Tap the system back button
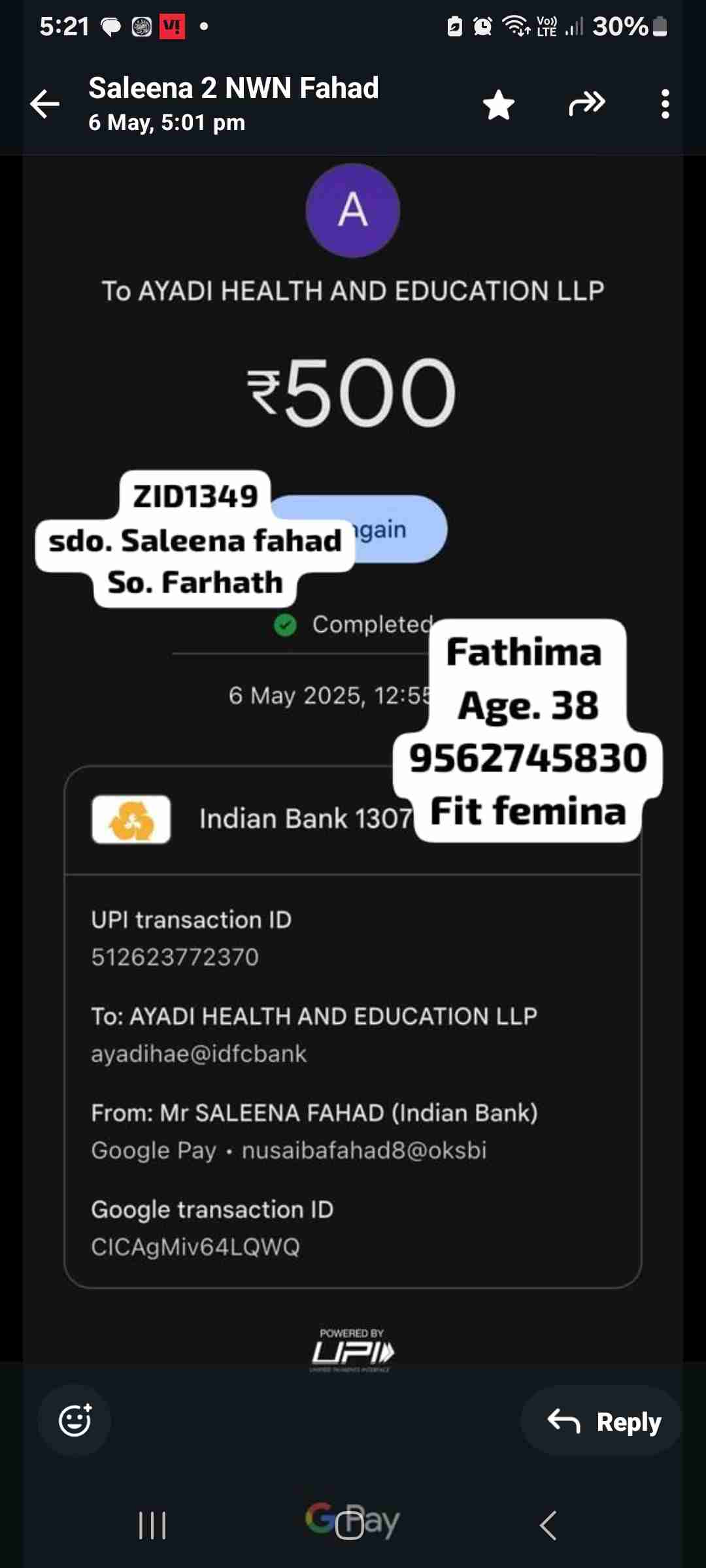 pyautogui.click(x=548, y=1526)
